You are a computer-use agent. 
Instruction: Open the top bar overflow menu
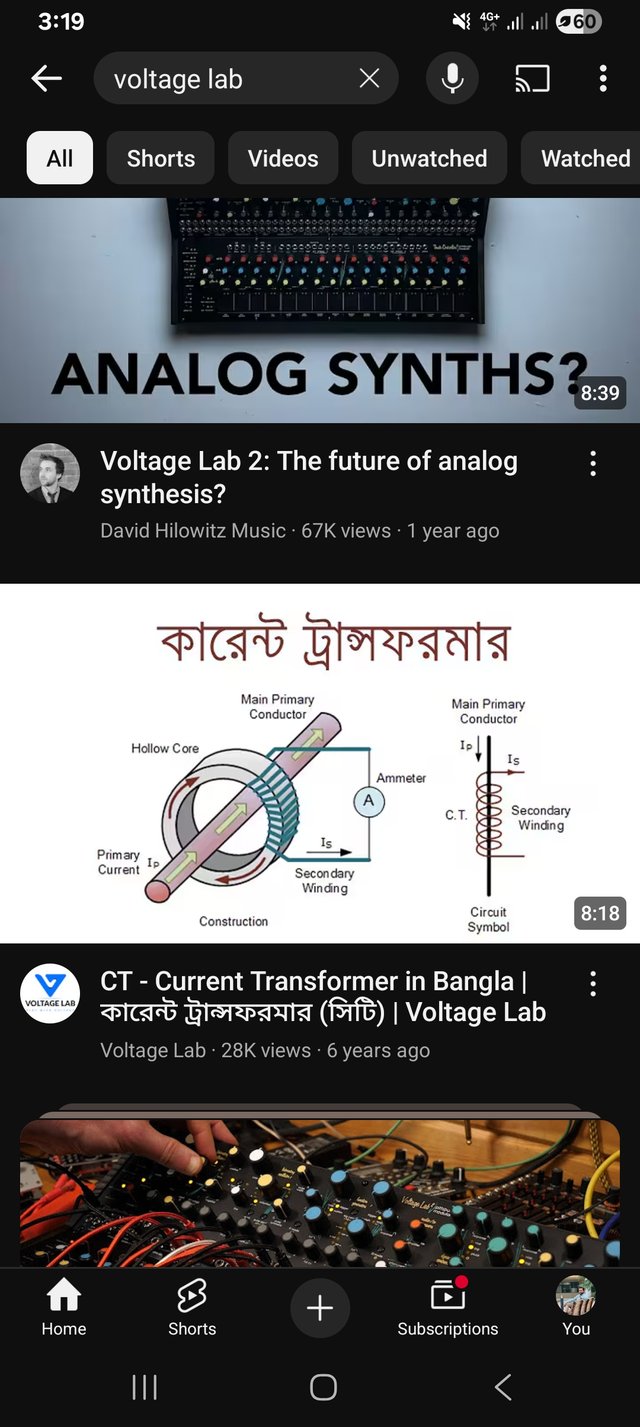[x=602, y=79]
